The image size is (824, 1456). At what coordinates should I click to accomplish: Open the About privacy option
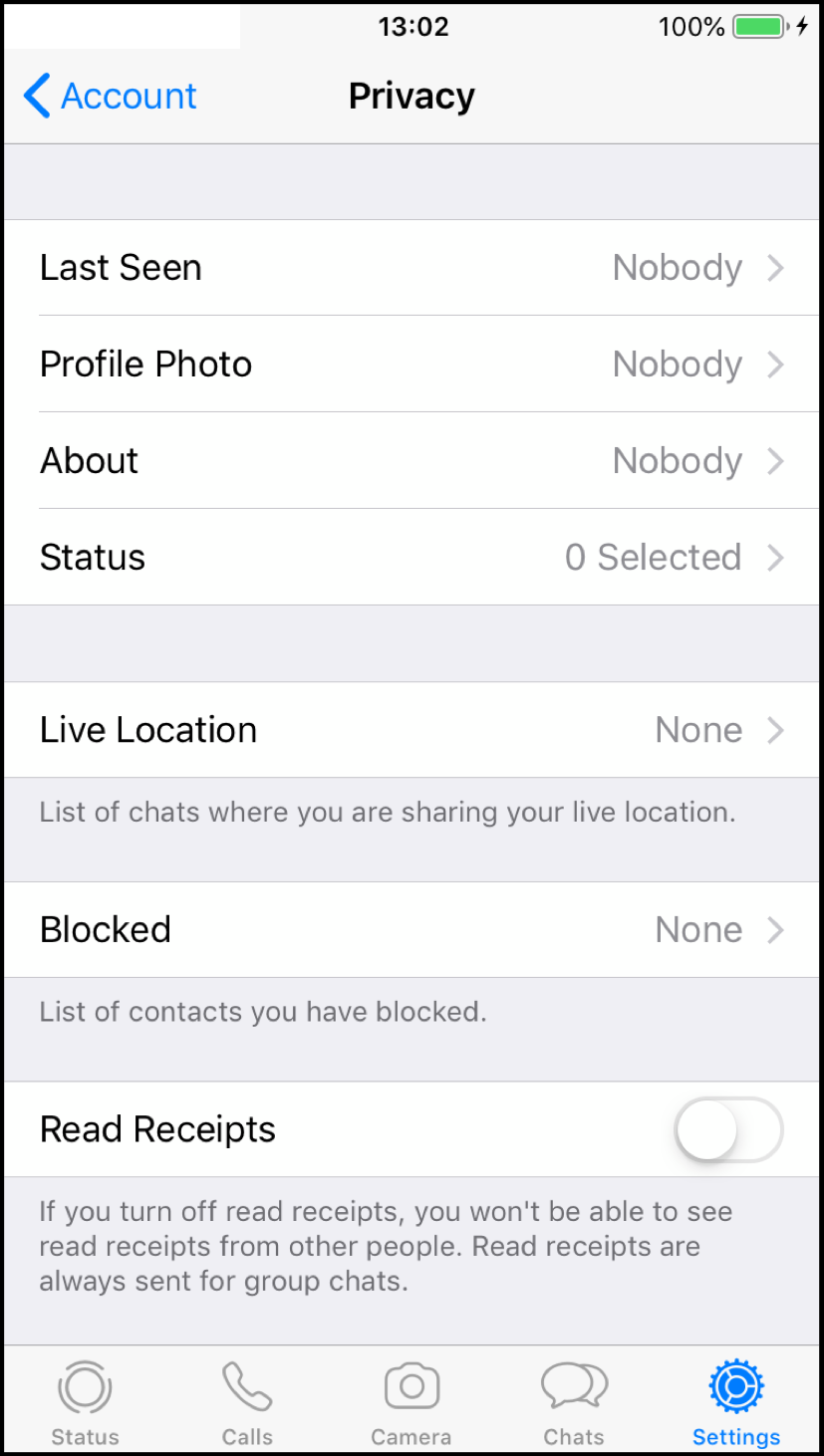pos(412,461)
